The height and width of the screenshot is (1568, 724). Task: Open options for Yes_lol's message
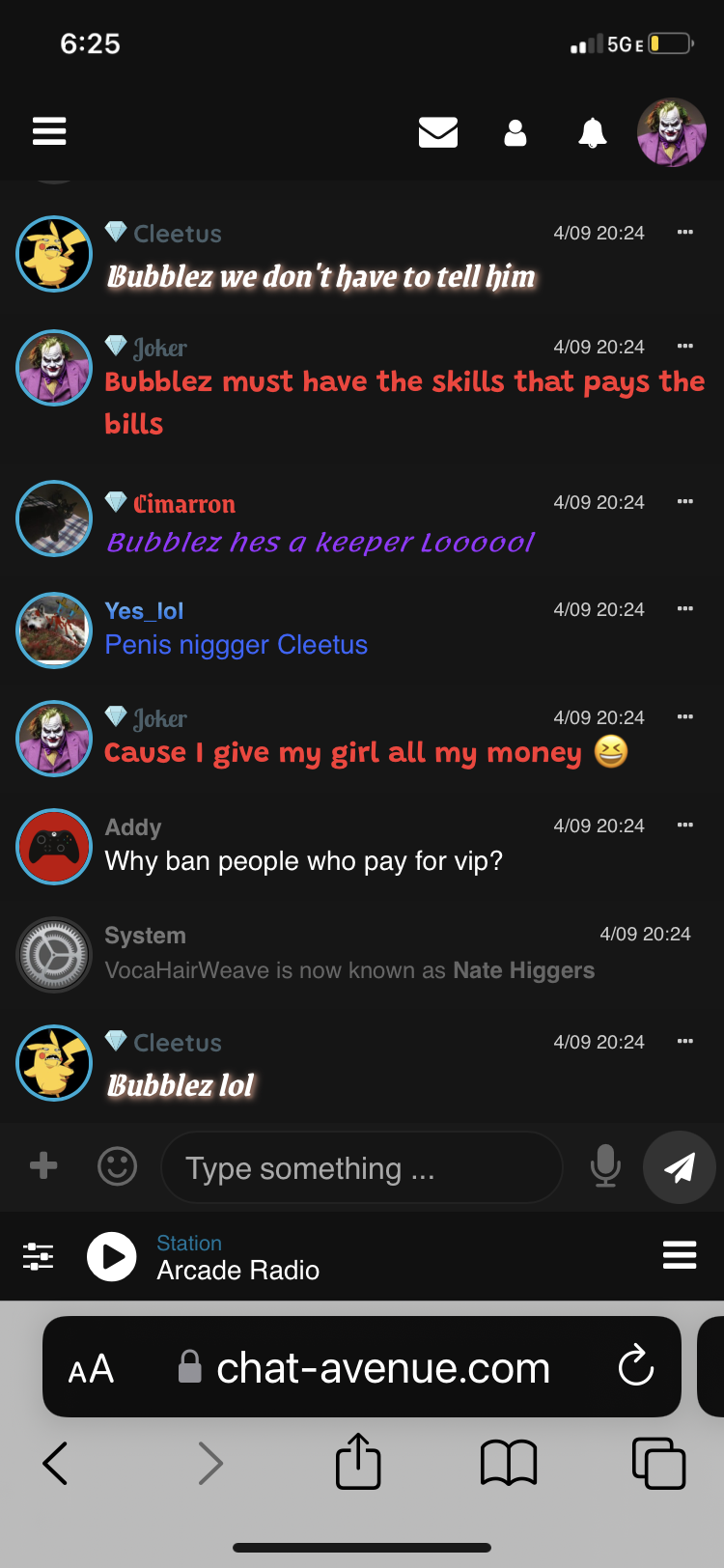(x=685, y=608)
